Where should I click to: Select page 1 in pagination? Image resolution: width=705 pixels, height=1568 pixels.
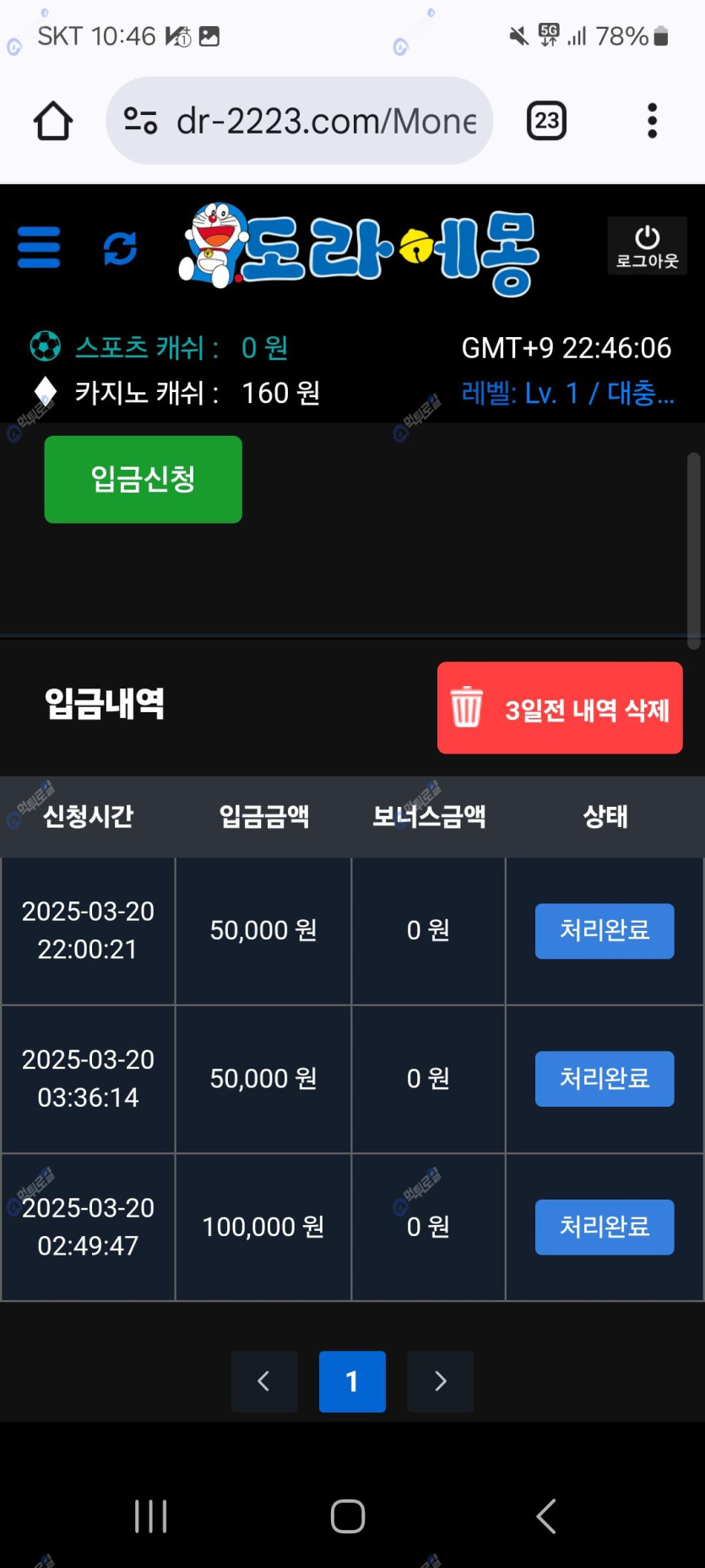[x=352, y=1381]
